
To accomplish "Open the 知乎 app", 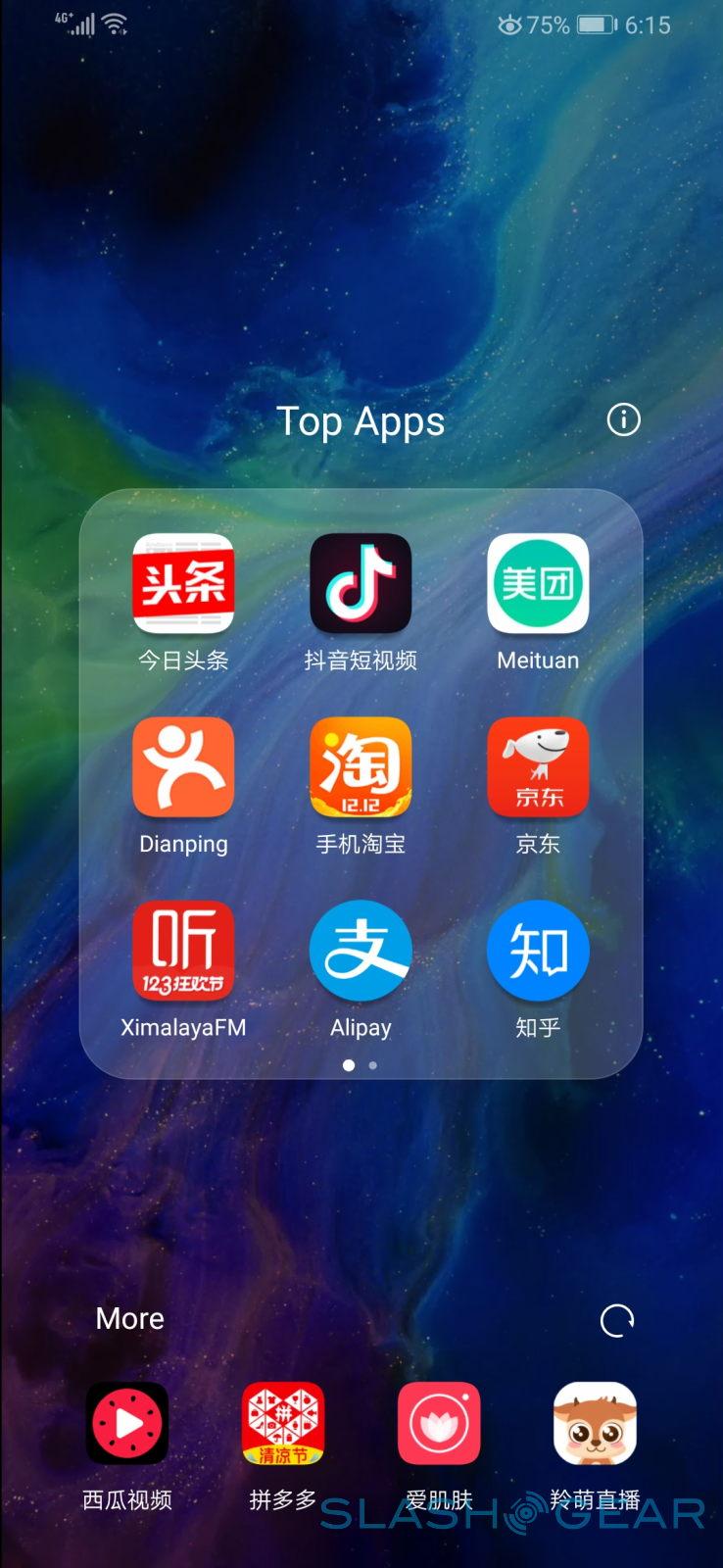I will click(x=538, y=951).
